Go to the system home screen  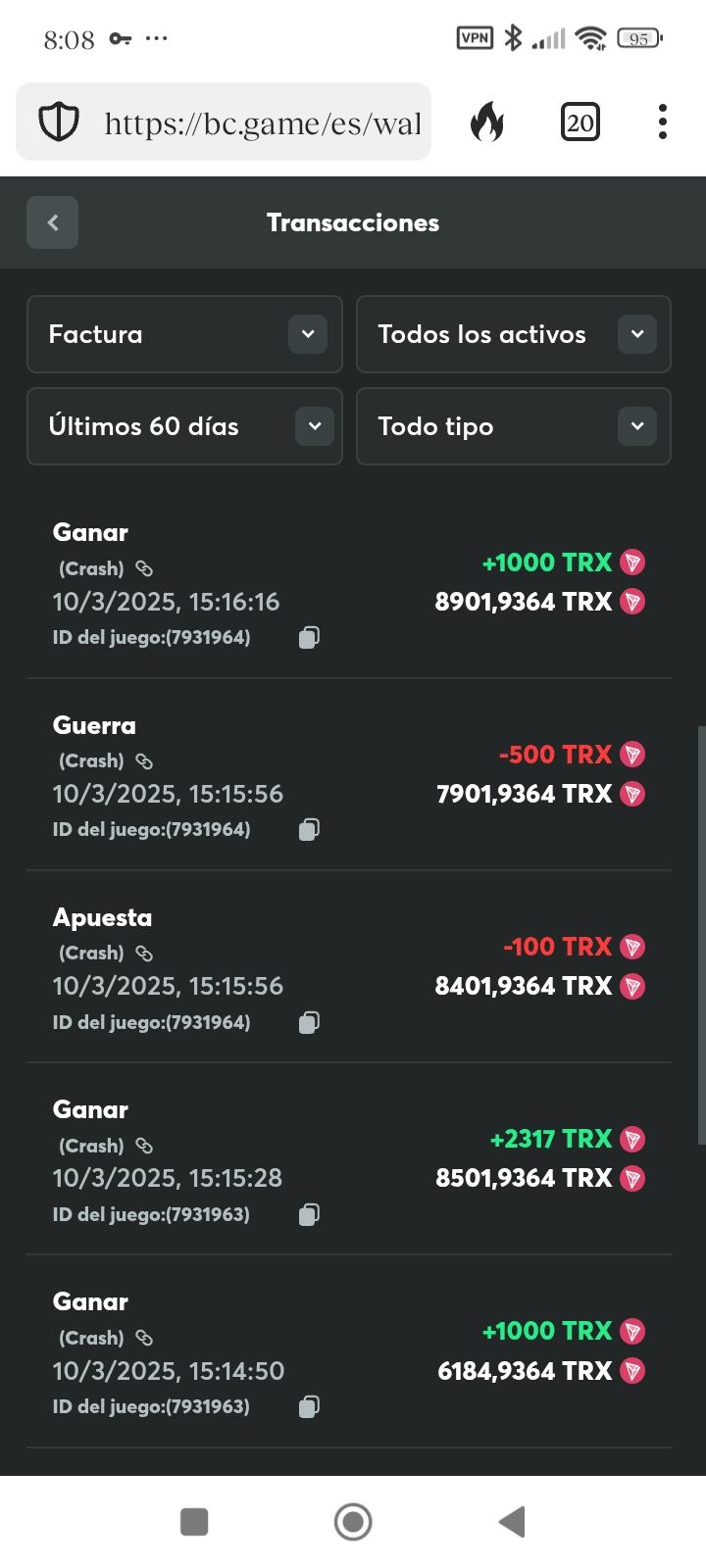pyautogui.click(x=353, y=1522)
